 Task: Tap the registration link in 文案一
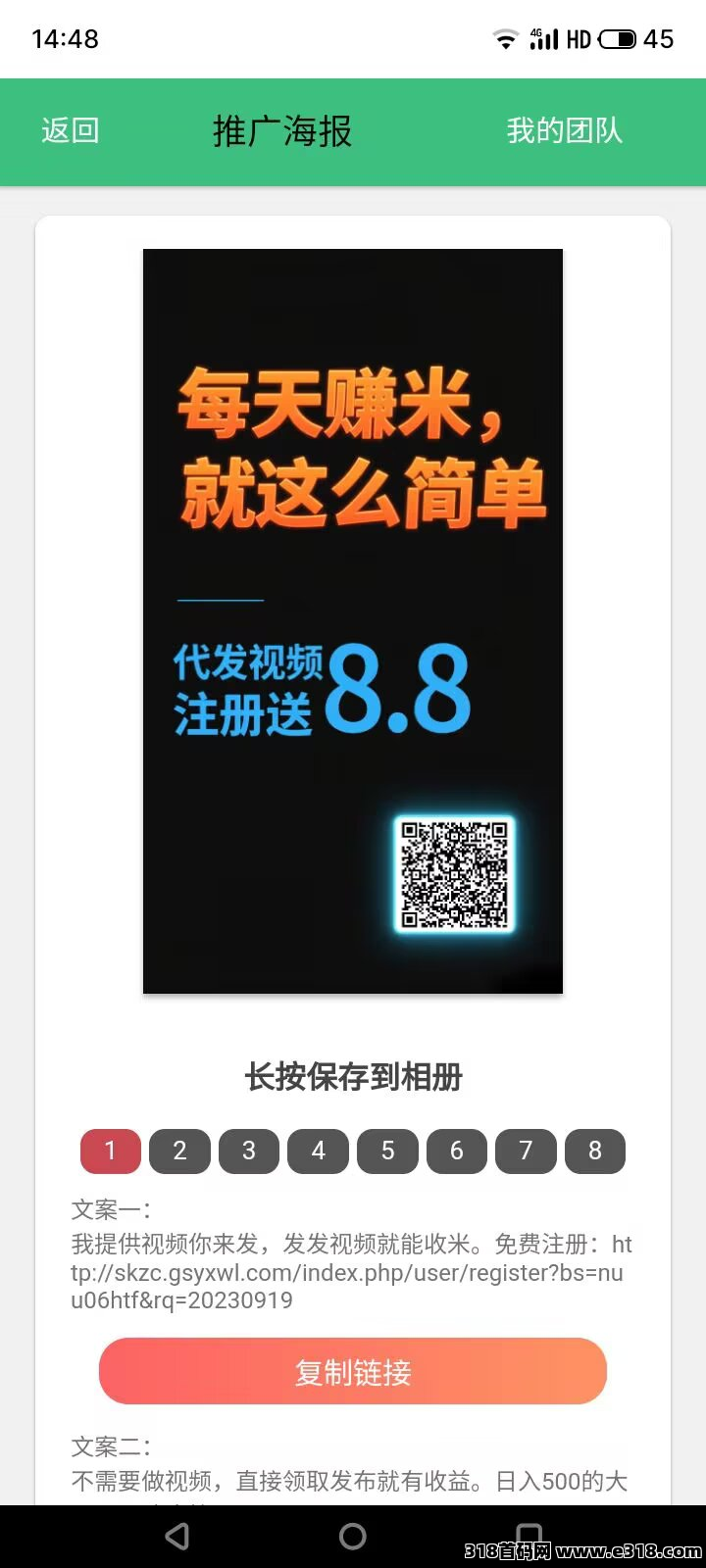353,1272
